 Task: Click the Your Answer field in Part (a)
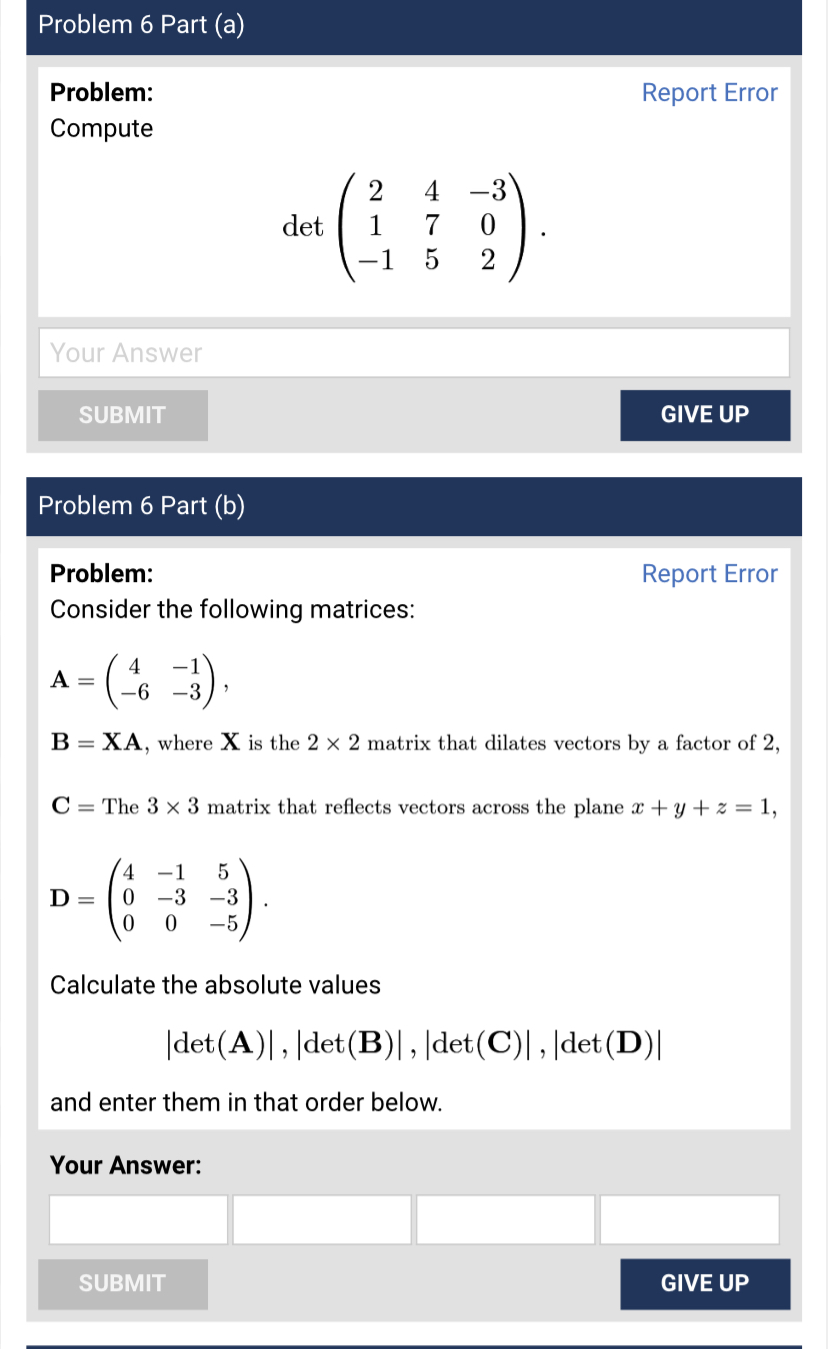413,352
